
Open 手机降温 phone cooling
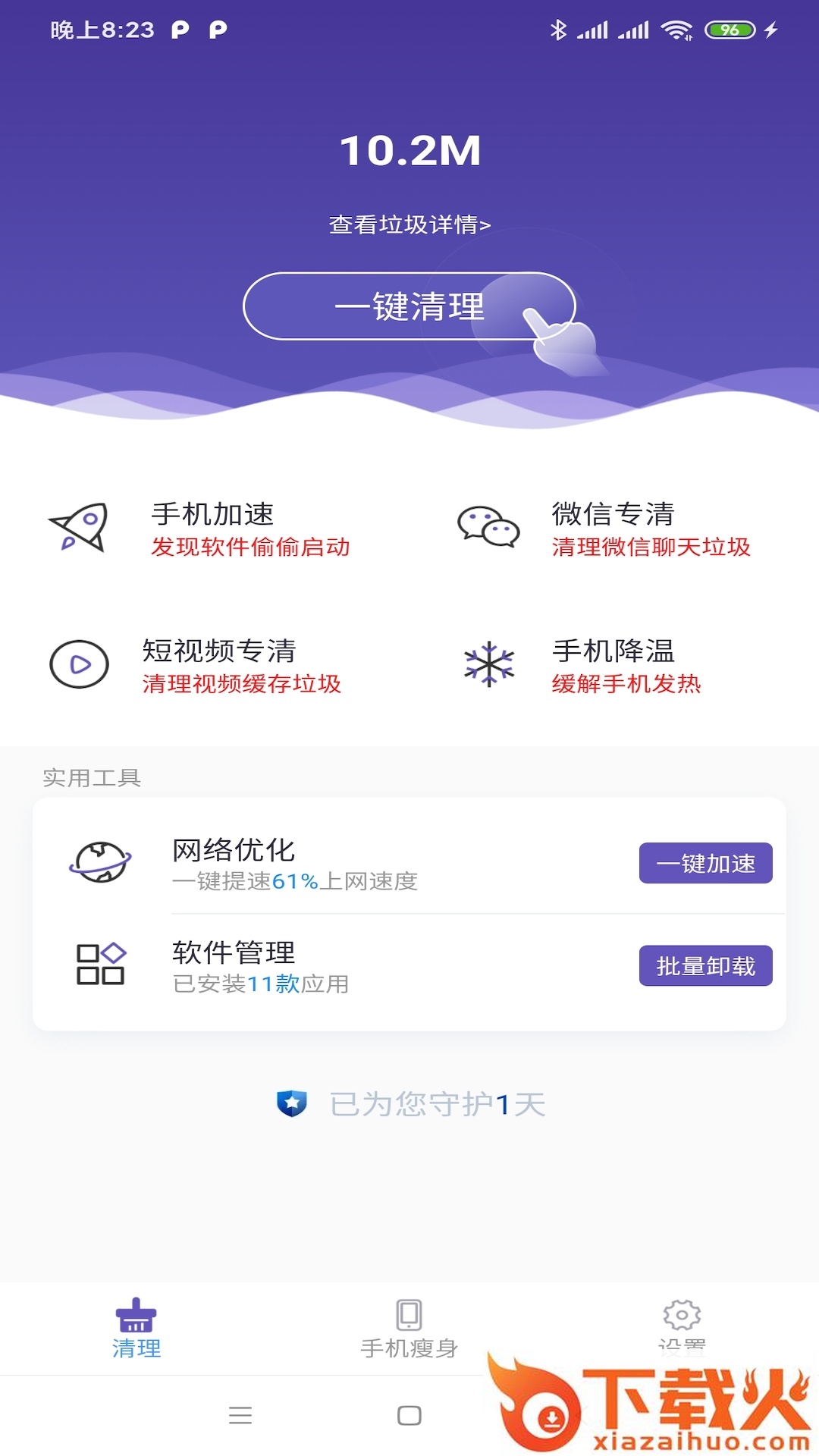tap(613, 665)
